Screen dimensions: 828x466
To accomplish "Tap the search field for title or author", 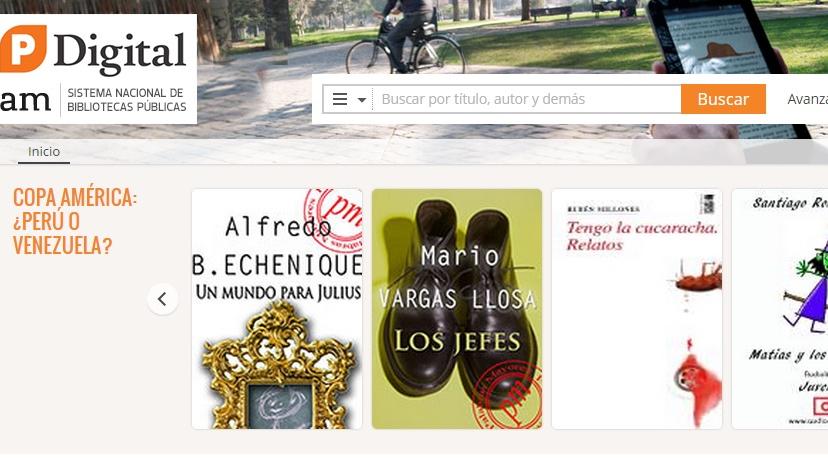I will point(526,99).
